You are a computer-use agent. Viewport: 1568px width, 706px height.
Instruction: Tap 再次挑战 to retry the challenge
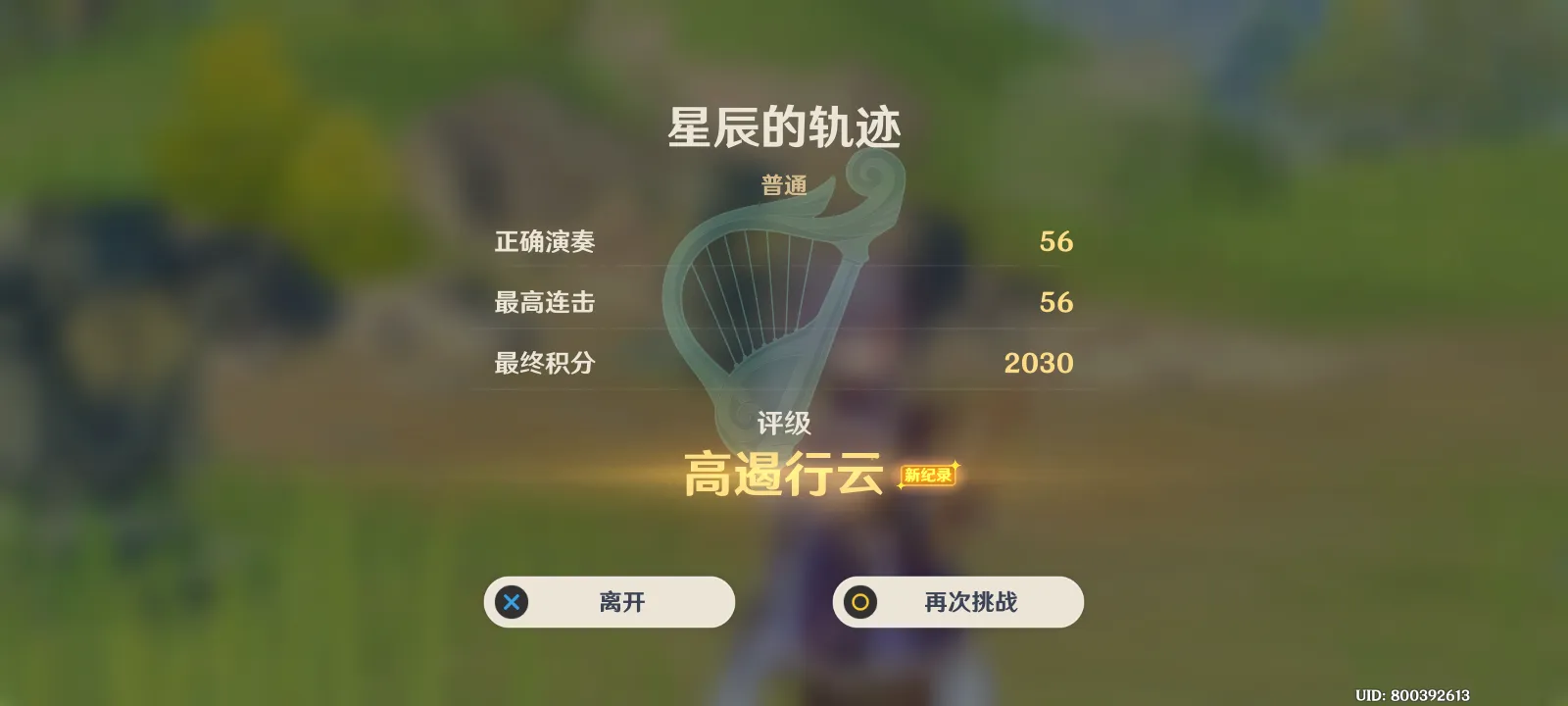pyautogui.click(x=958, y=602)
